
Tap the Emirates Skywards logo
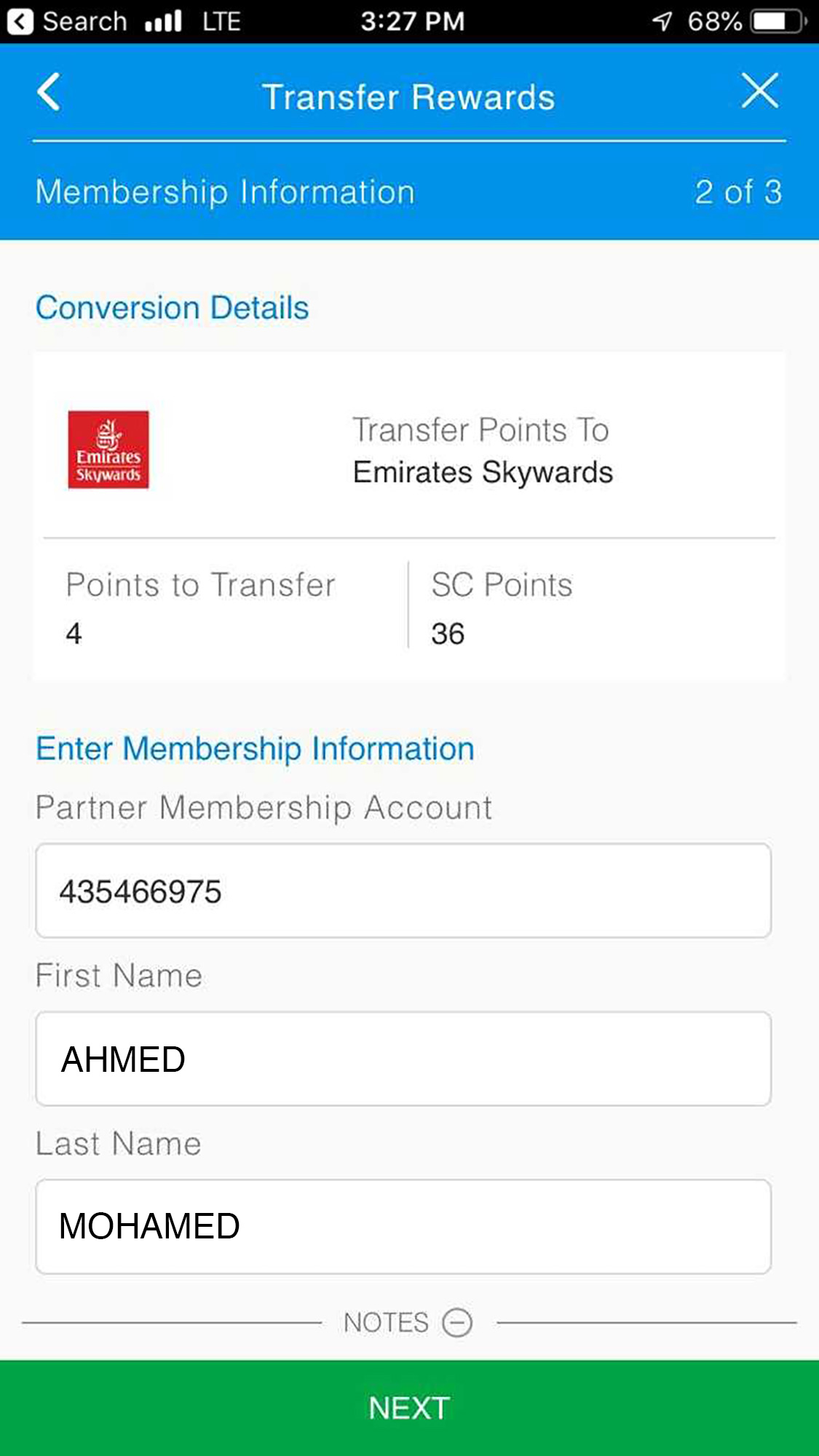(109, 450)
